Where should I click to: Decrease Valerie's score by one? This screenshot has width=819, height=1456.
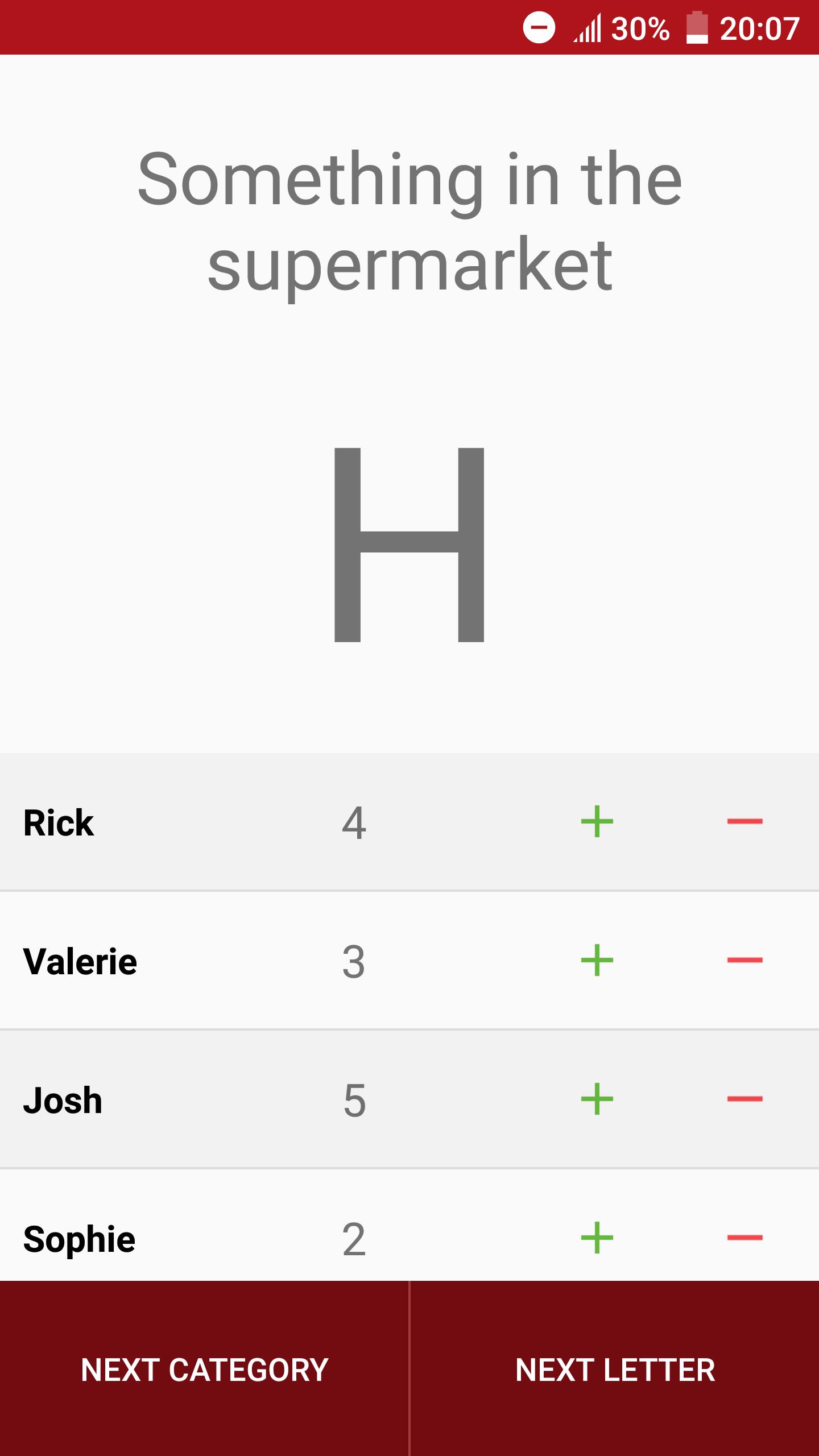pos(744,960)
